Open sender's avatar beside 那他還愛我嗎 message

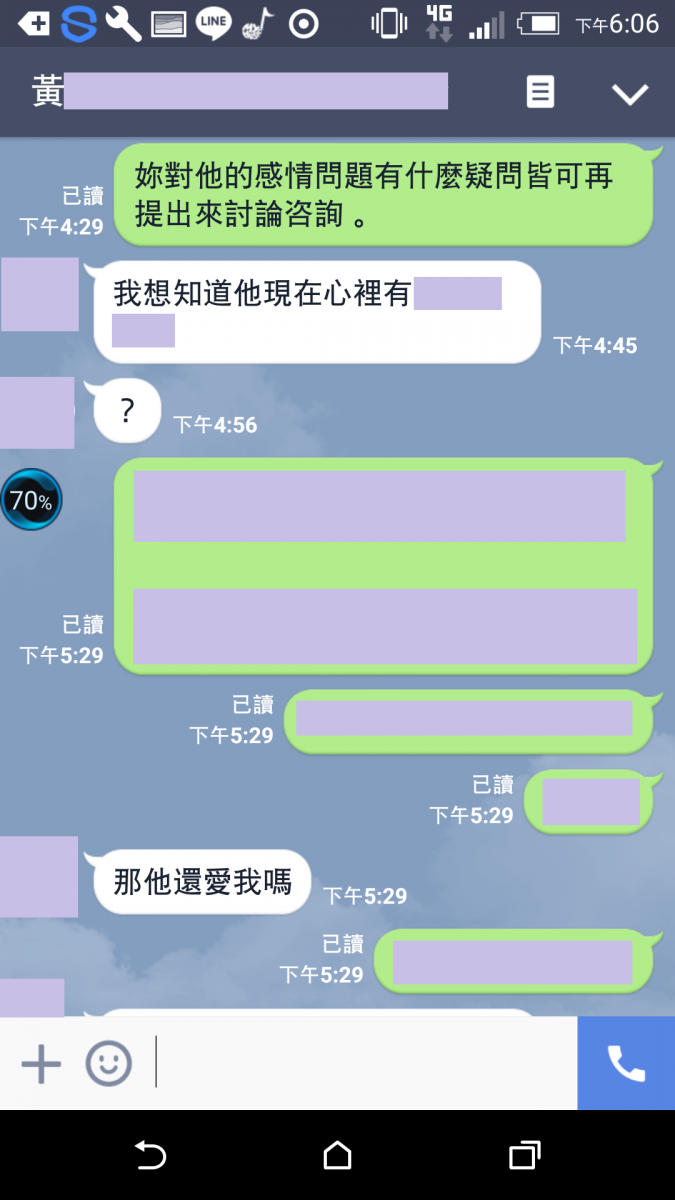pyautogui.click(x=38, y=877)
